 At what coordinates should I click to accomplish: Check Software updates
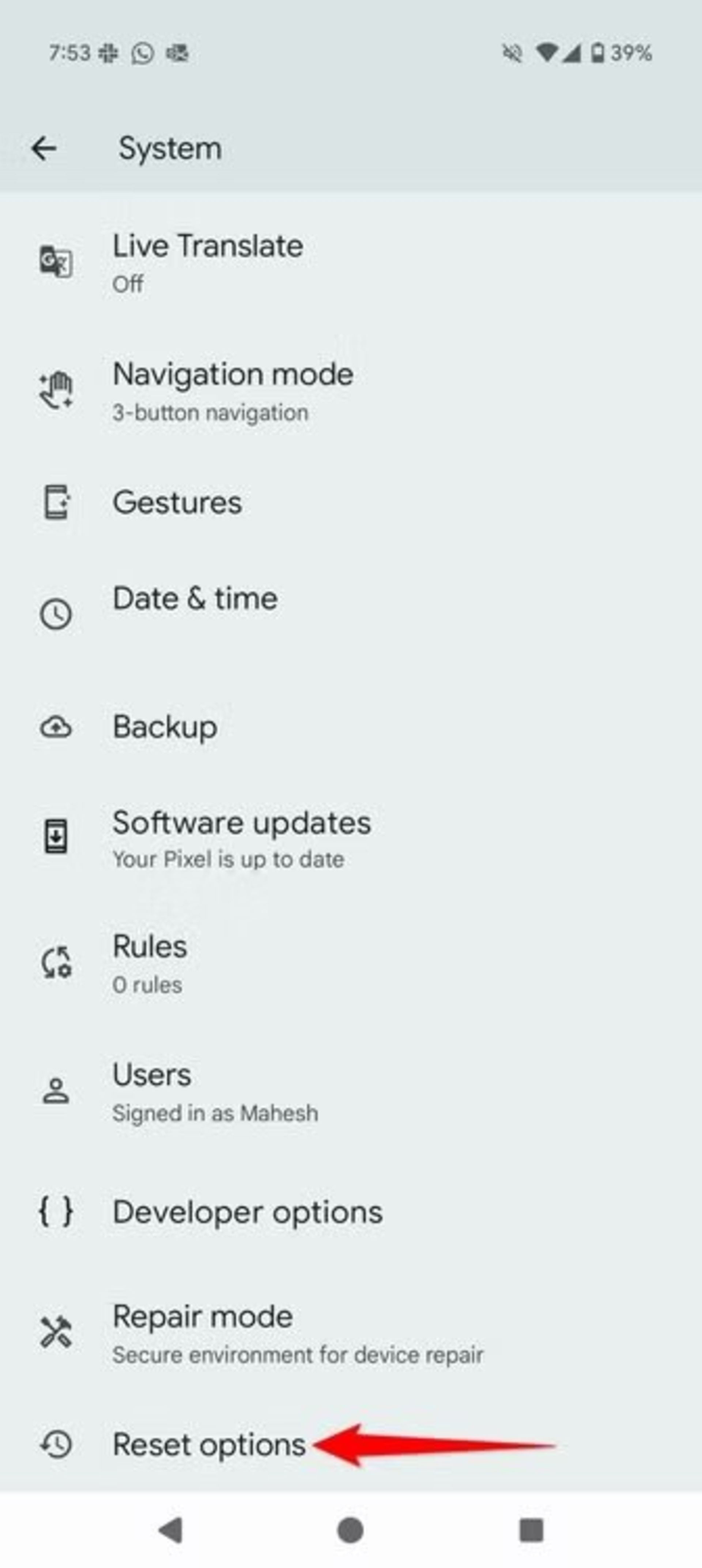(241, 838)
